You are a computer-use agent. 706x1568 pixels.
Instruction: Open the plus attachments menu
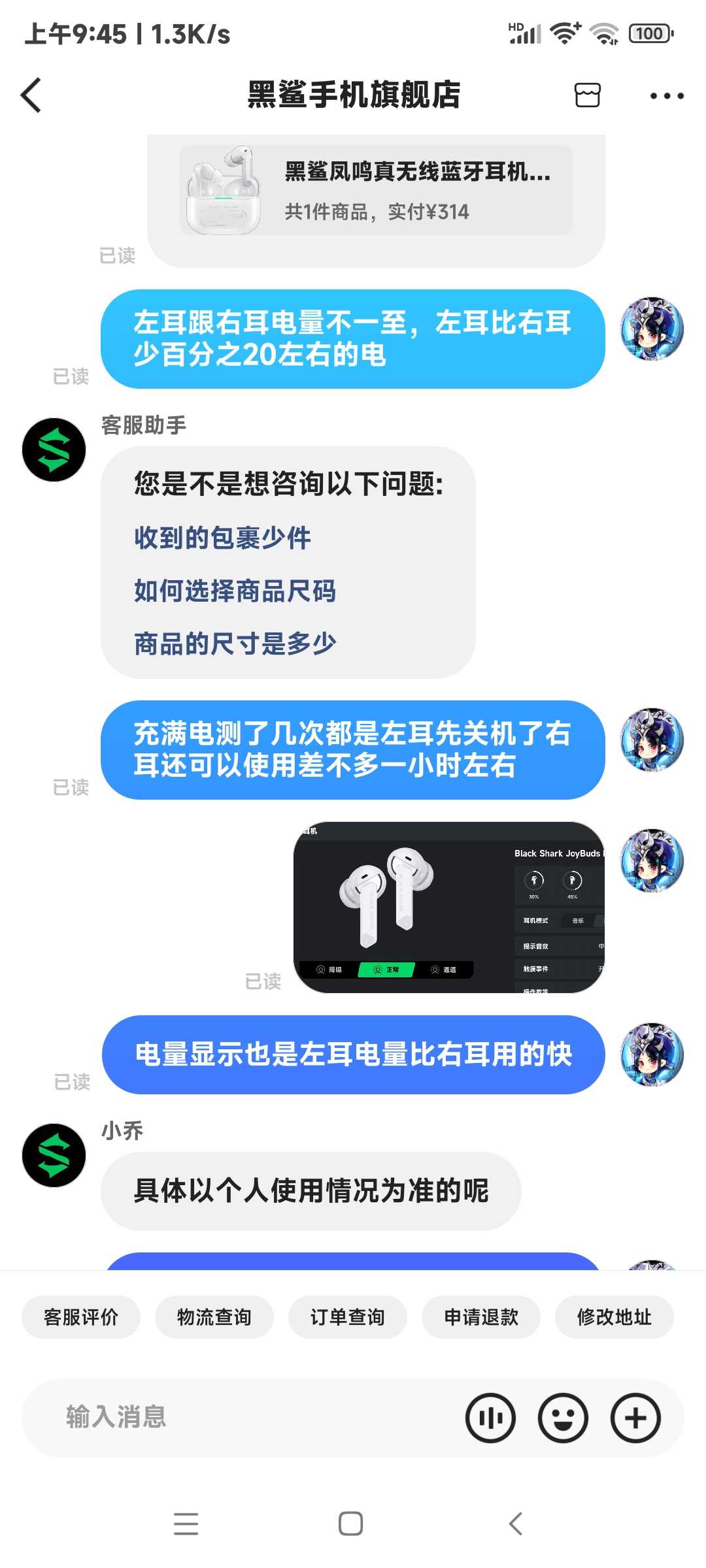tap(635, 1418)
